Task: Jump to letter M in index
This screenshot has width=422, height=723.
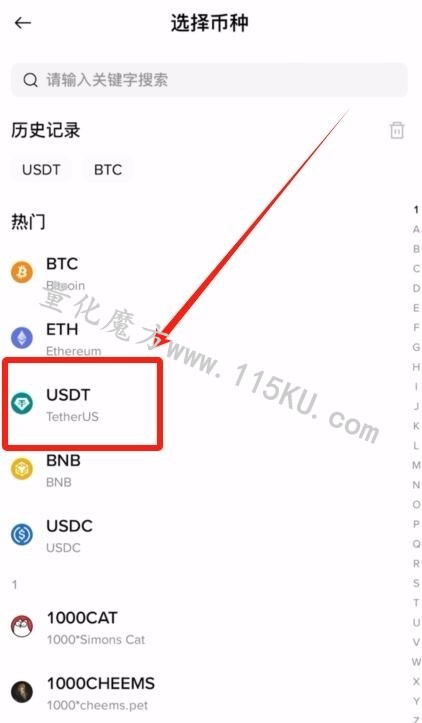Action: pyautogui.click(x=416, y=465)
